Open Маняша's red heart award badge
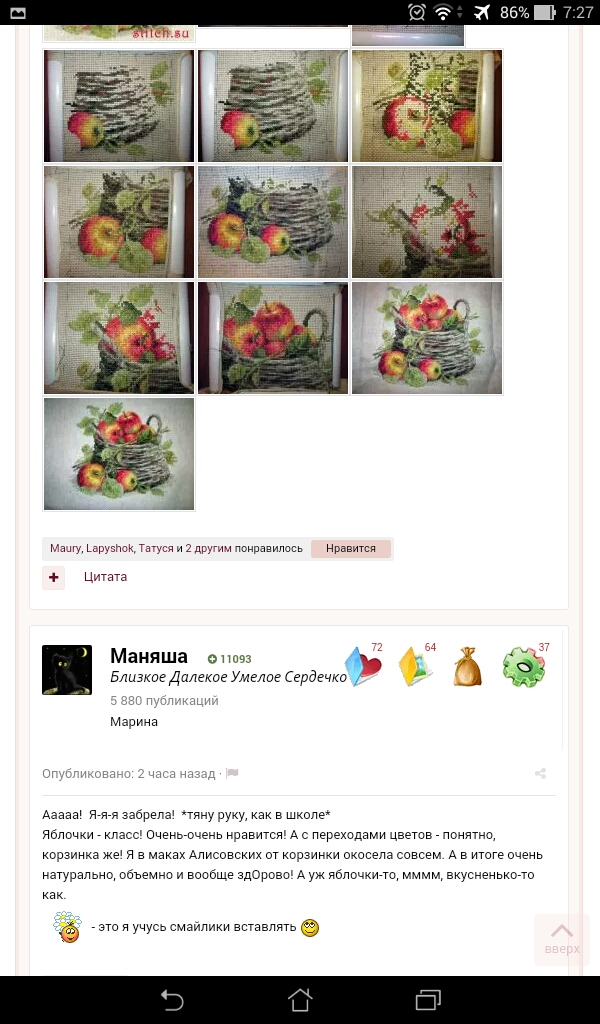Viewport: 600px width, 1024px height. click(x=364, y=667)
